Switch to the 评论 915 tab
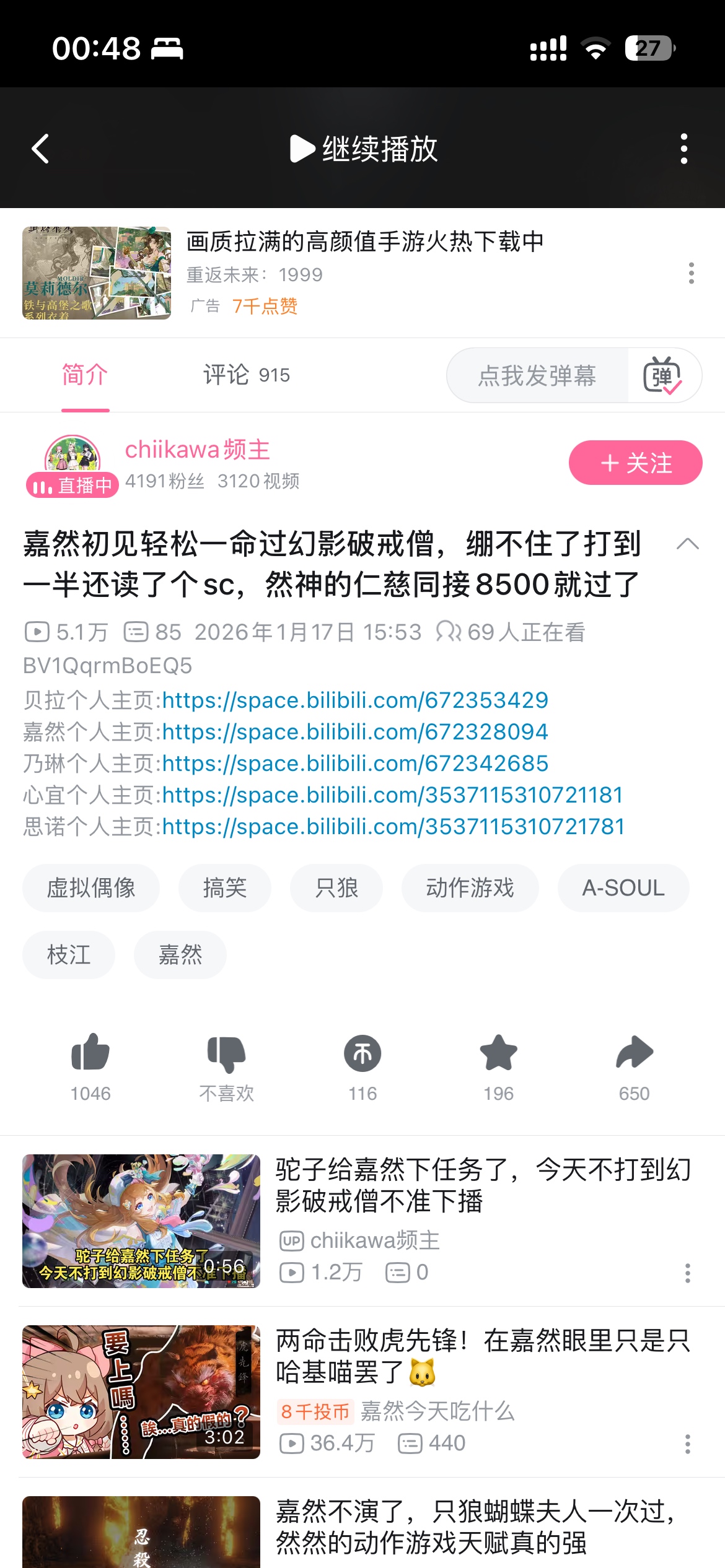 pos(246,375)
